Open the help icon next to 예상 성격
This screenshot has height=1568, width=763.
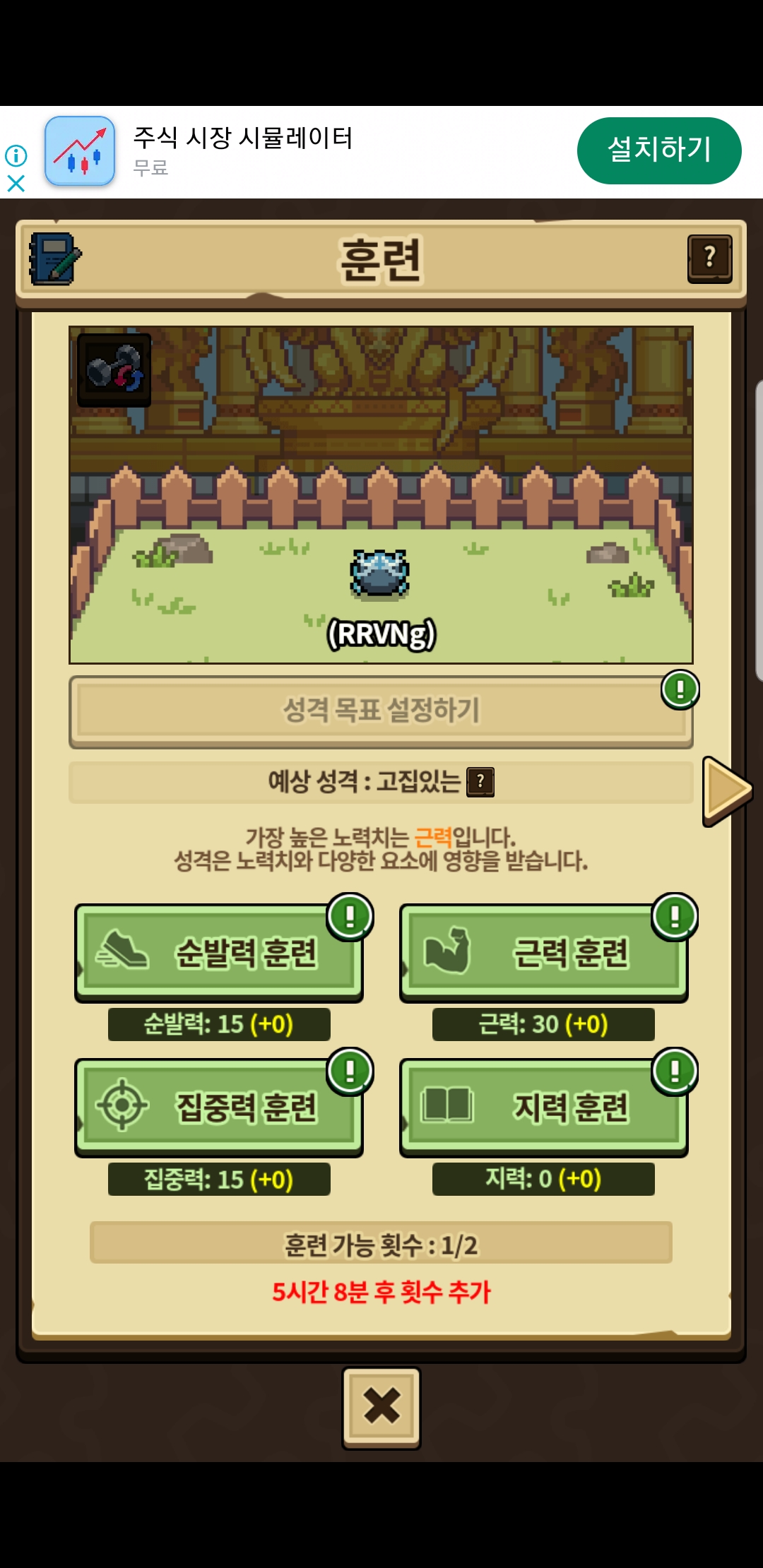[480, 782]
